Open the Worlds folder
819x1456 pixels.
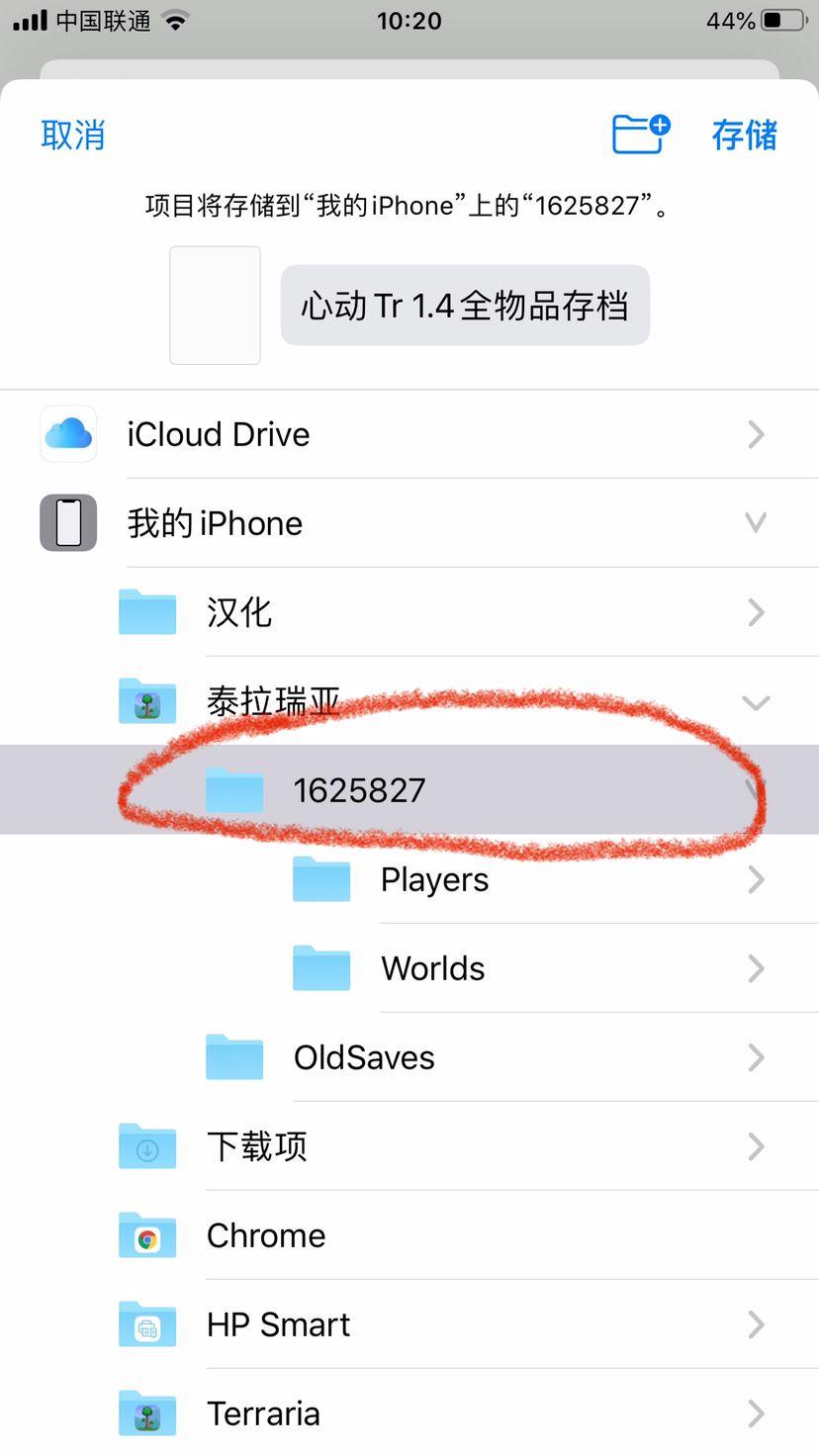[432, 968]
